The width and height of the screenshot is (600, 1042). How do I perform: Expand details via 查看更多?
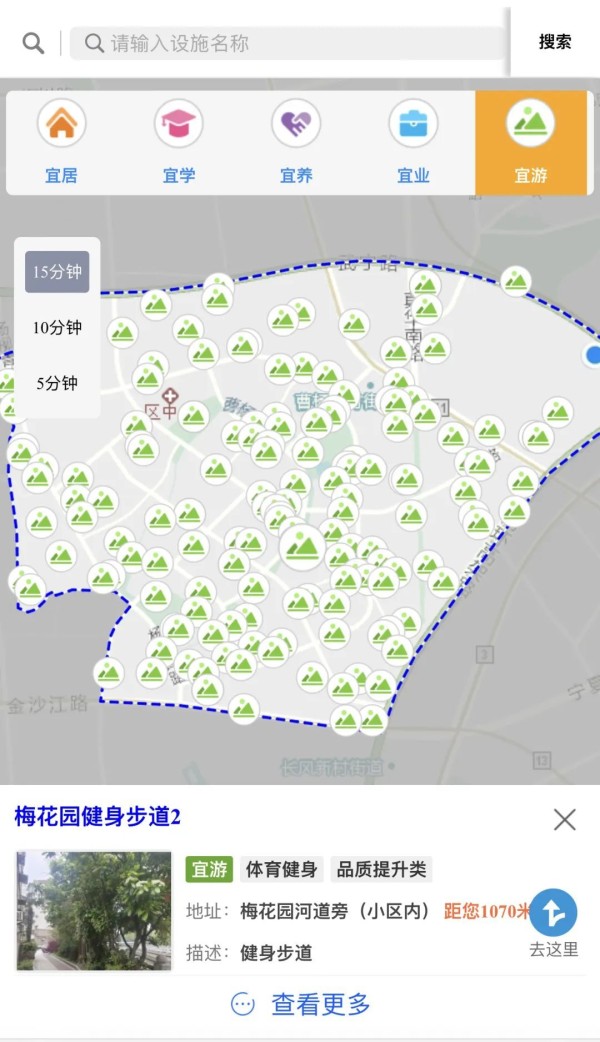click(x=300, y=1005)
